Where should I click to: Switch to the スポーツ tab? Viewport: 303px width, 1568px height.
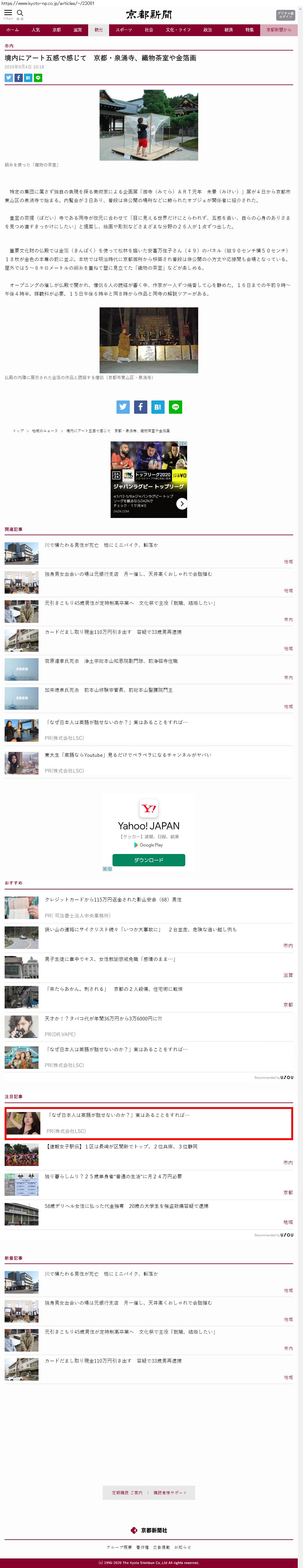[x=124, y=30]
